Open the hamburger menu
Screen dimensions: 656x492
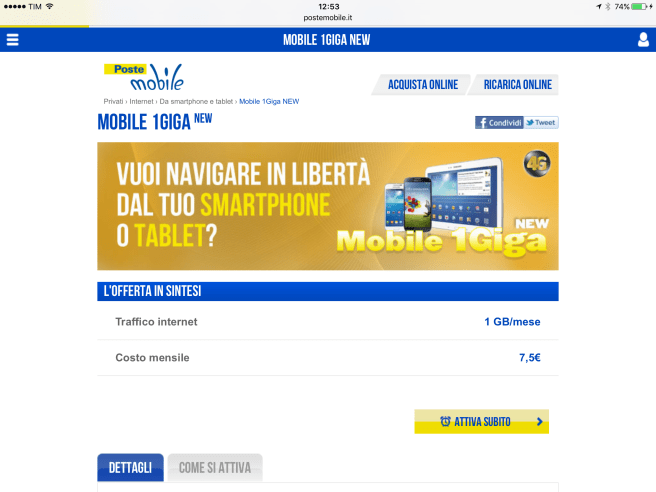(13, 40)
